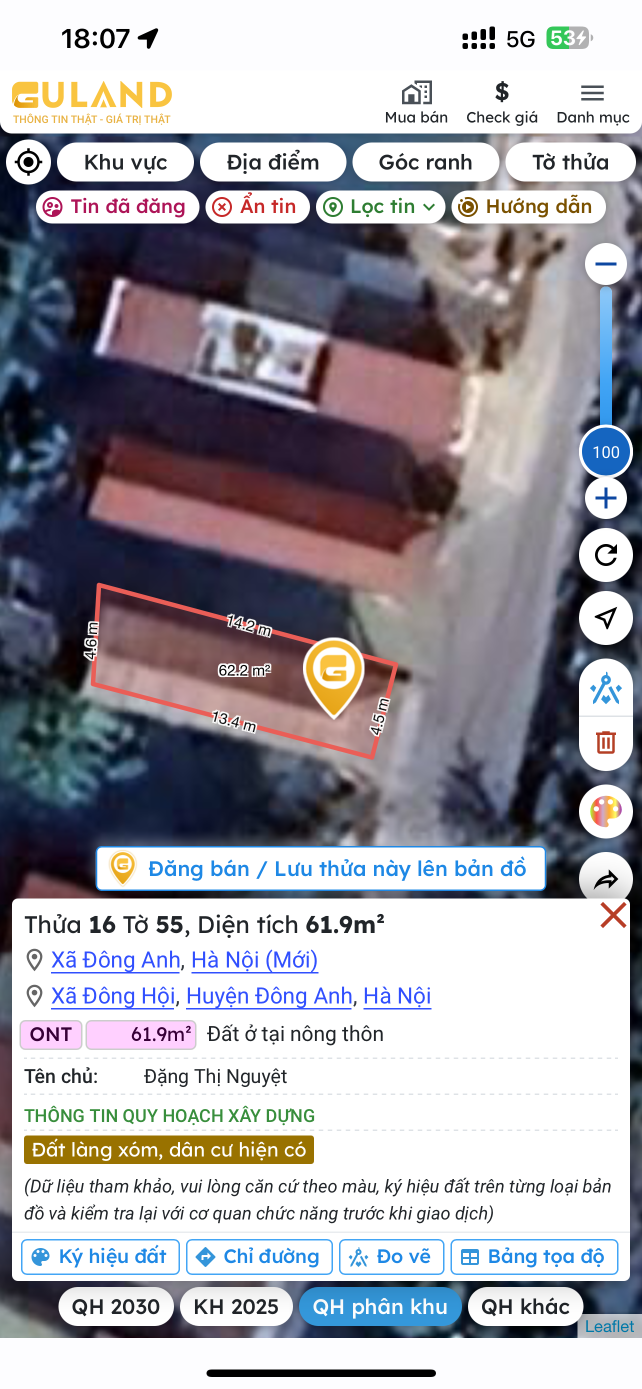Screen dimensions: 642x1389
Task: Share this land plot
Action: click(605, 879)
